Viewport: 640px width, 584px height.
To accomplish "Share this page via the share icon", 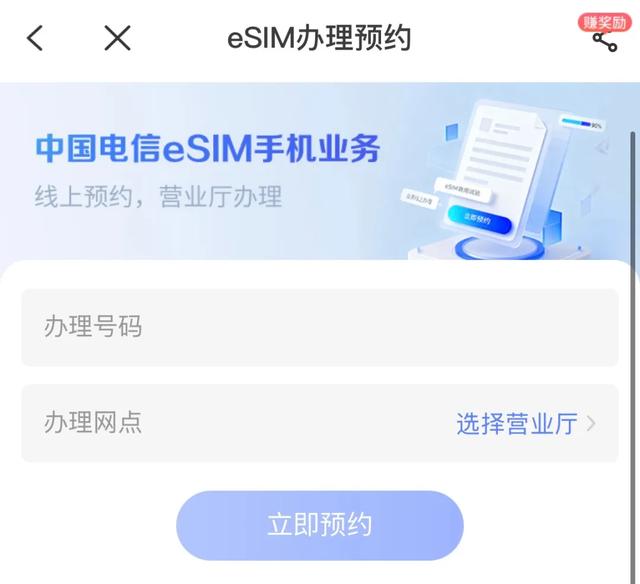I will pyautogui.click(x=604, y=40).
